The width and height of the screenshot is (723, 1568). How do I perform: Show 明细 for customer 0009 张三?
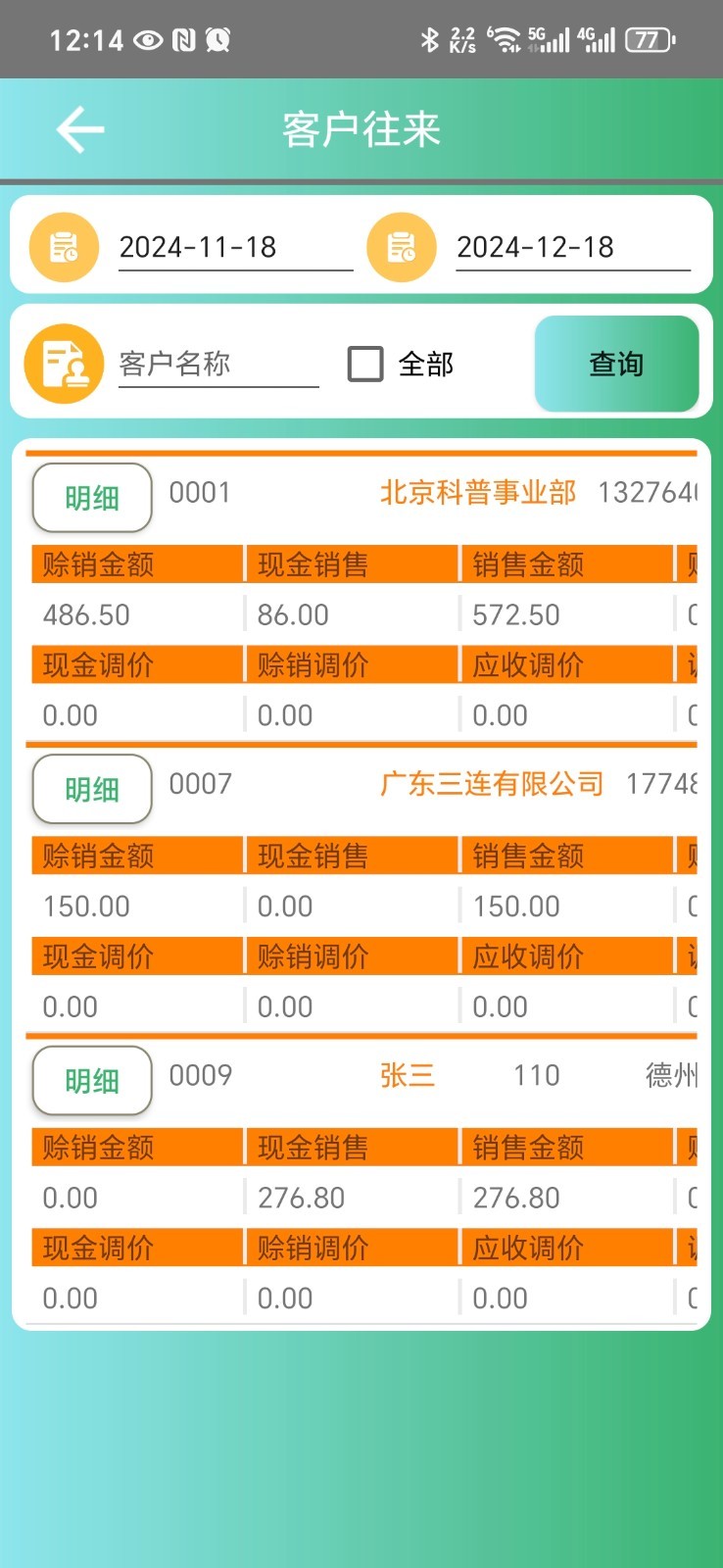92,1081
